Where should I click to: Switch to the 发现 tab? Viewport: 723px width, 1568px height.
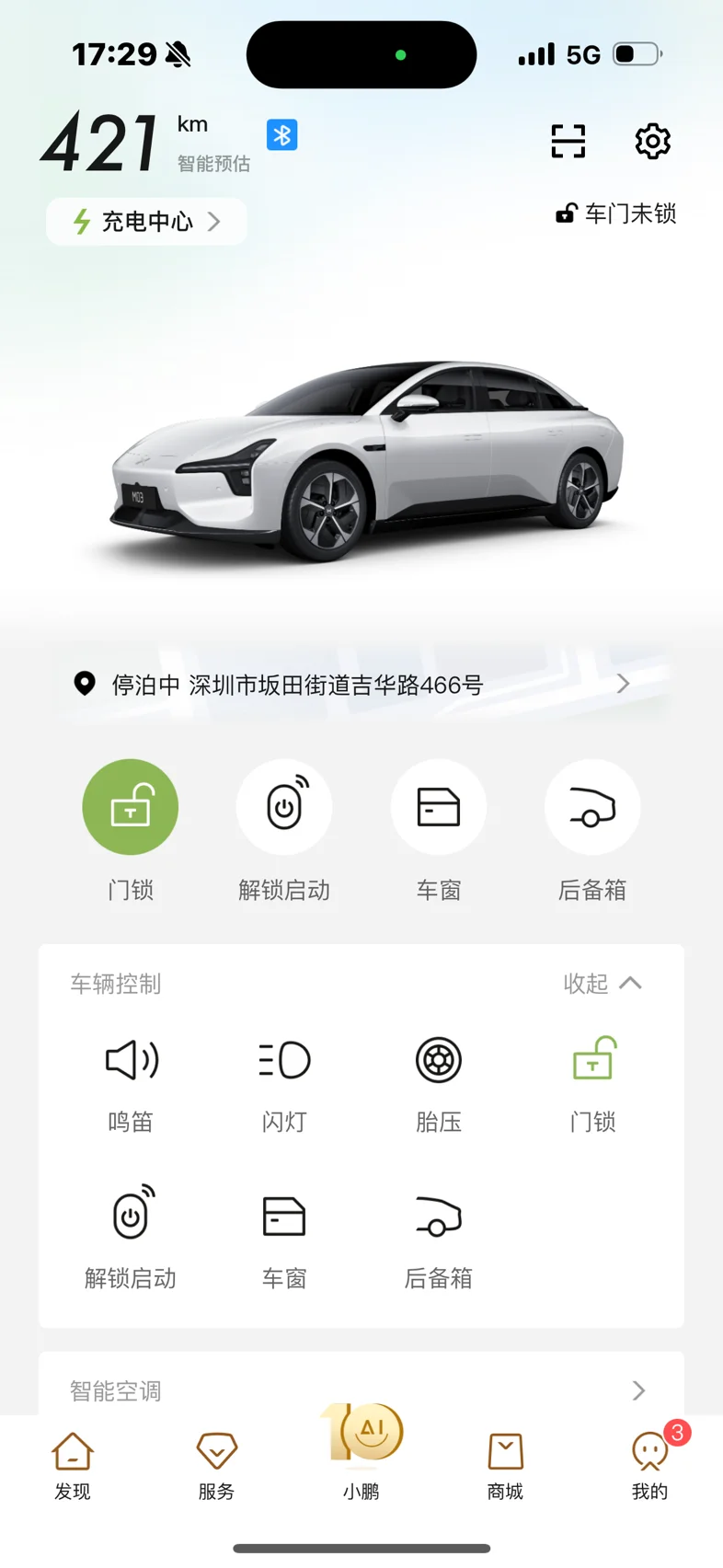point(73,1464)
